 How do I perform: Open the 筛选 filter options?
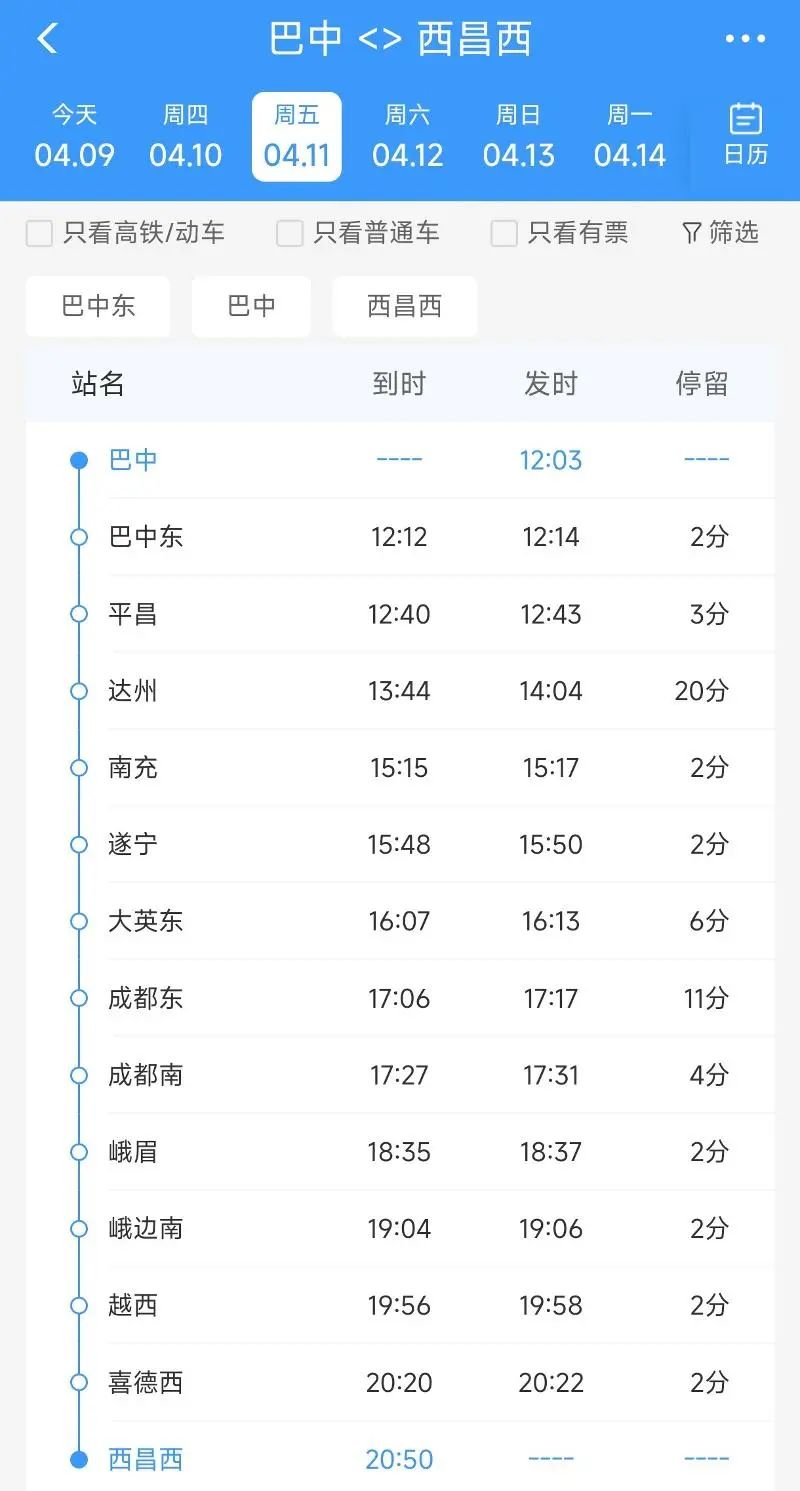click(720, 233)
